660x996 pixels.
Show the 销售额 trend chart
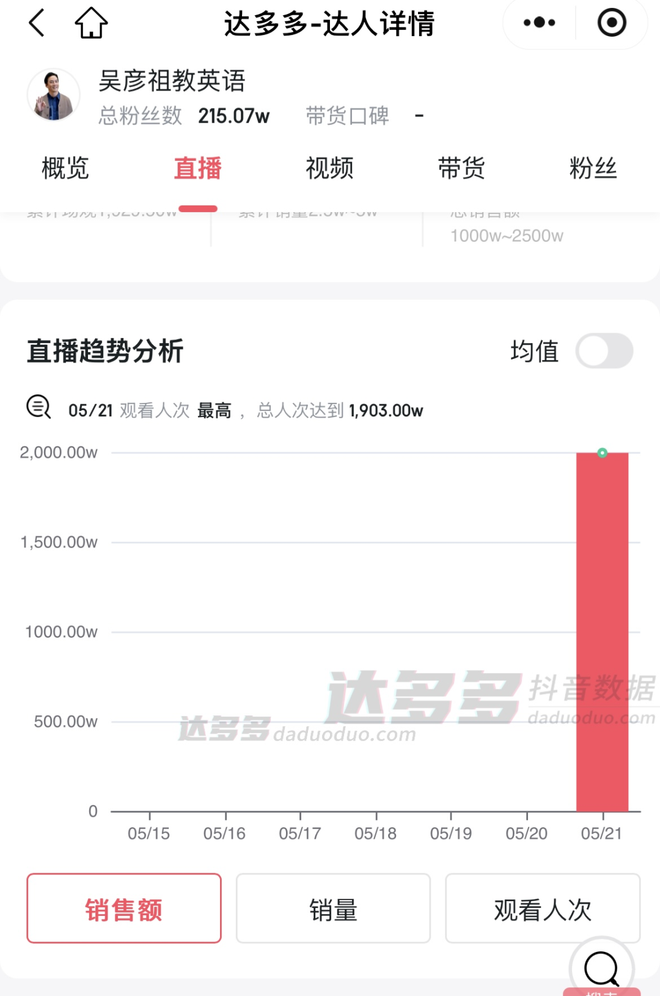pos(124,909)
